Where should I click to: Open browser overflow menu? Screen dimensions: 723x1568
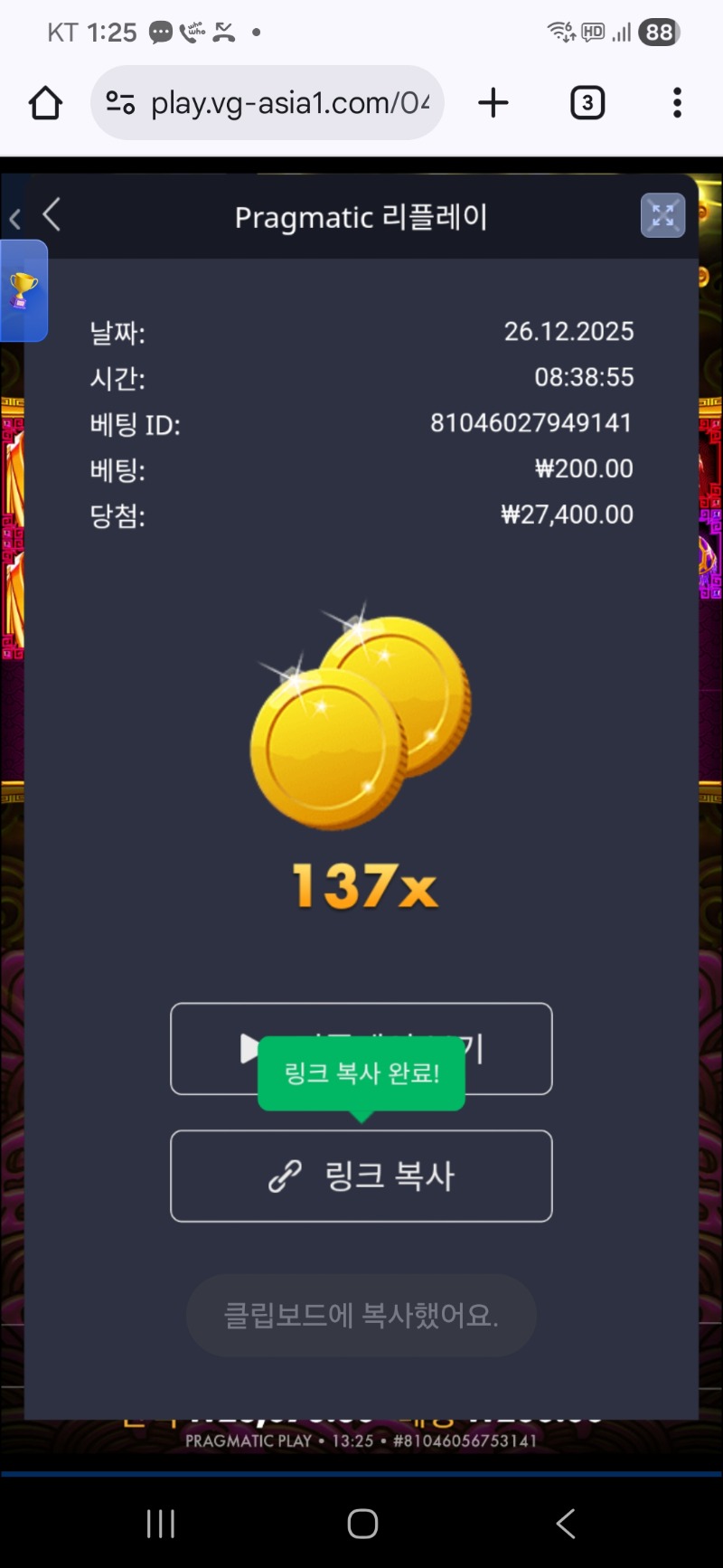coord(677,103)
